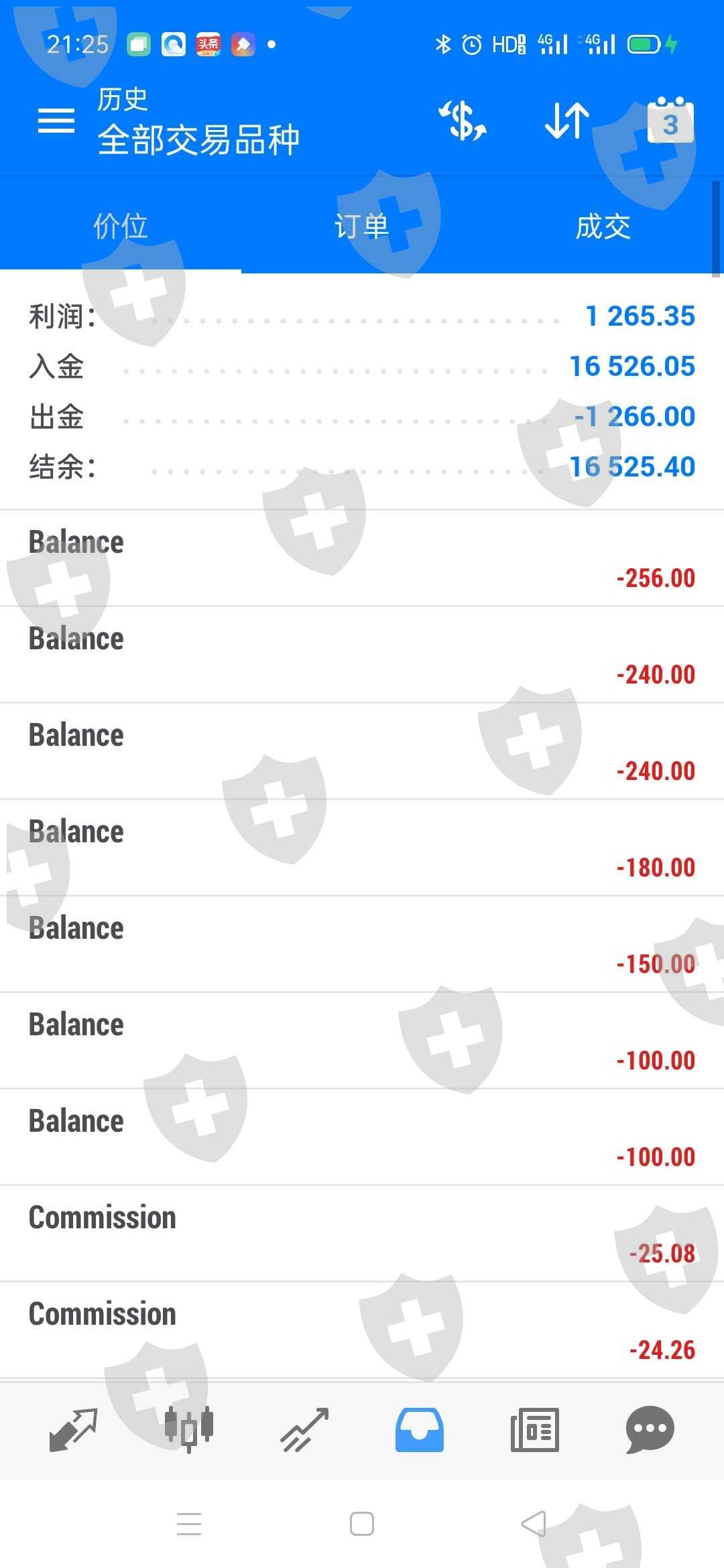Select the 成交 tab
The width and height of the screenshot is (724, 1568).
pos(603,226)
